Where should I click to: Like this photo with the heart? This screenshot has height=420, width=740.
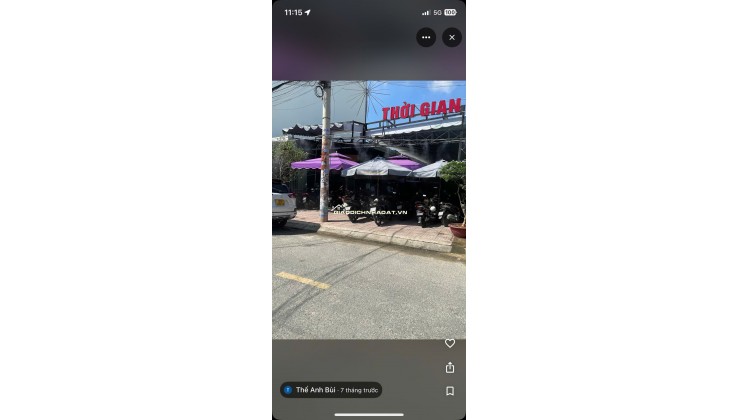(450, 343)
